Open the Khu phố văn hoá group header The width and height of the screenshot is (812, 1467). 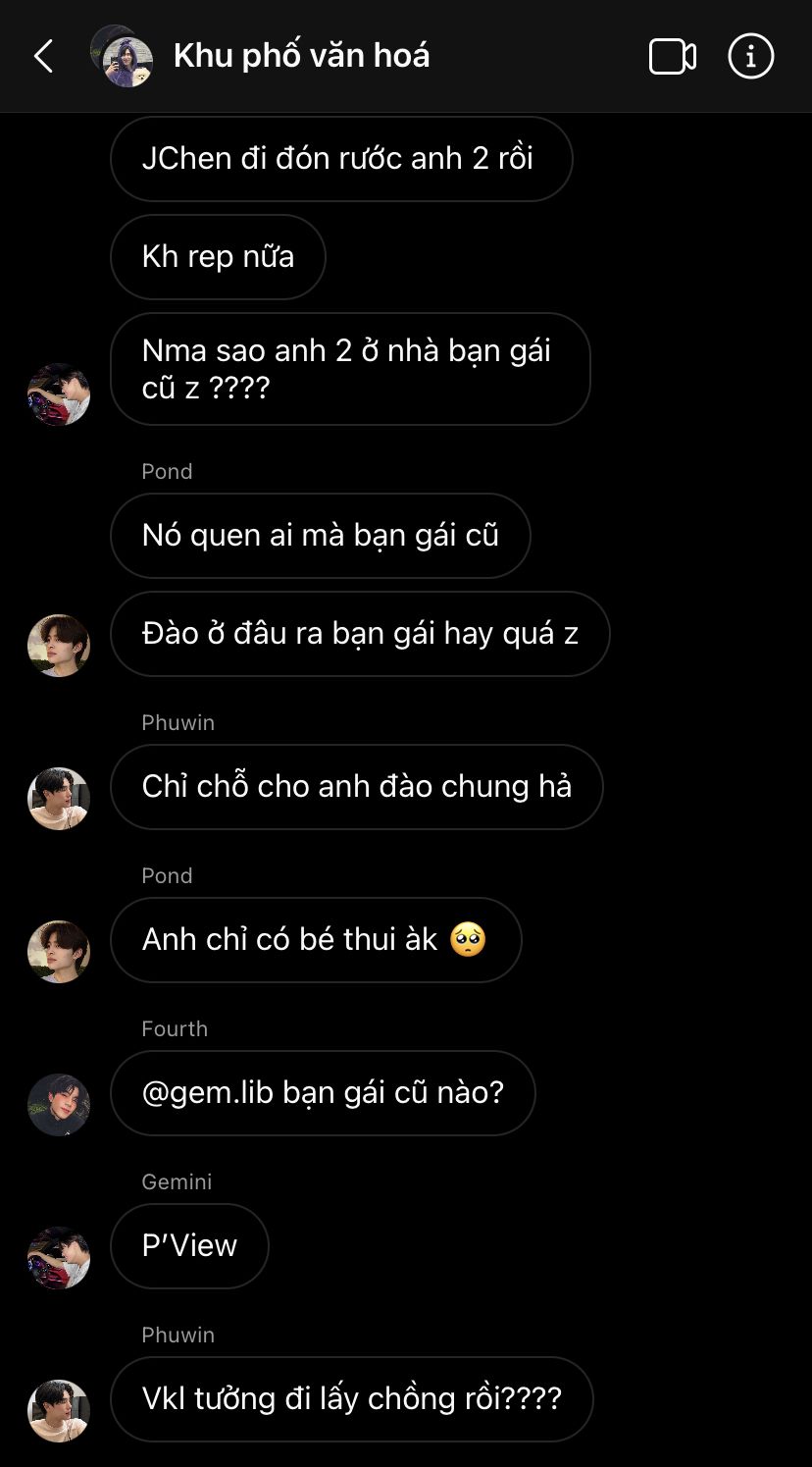[x=302, y=56]
